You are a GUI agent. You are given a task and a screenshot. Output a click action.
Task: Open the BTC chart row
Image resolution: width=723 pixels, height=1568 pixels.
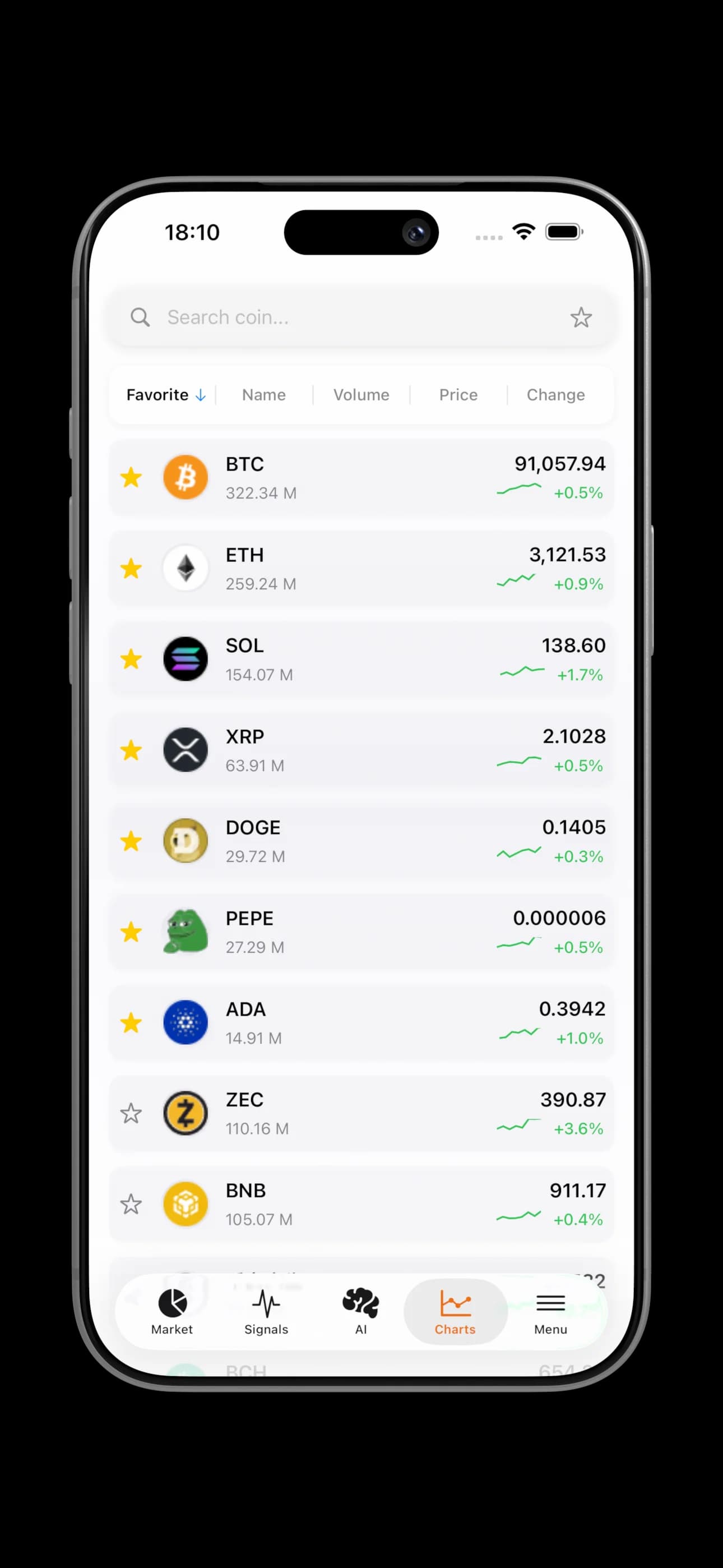pos(361,478)
